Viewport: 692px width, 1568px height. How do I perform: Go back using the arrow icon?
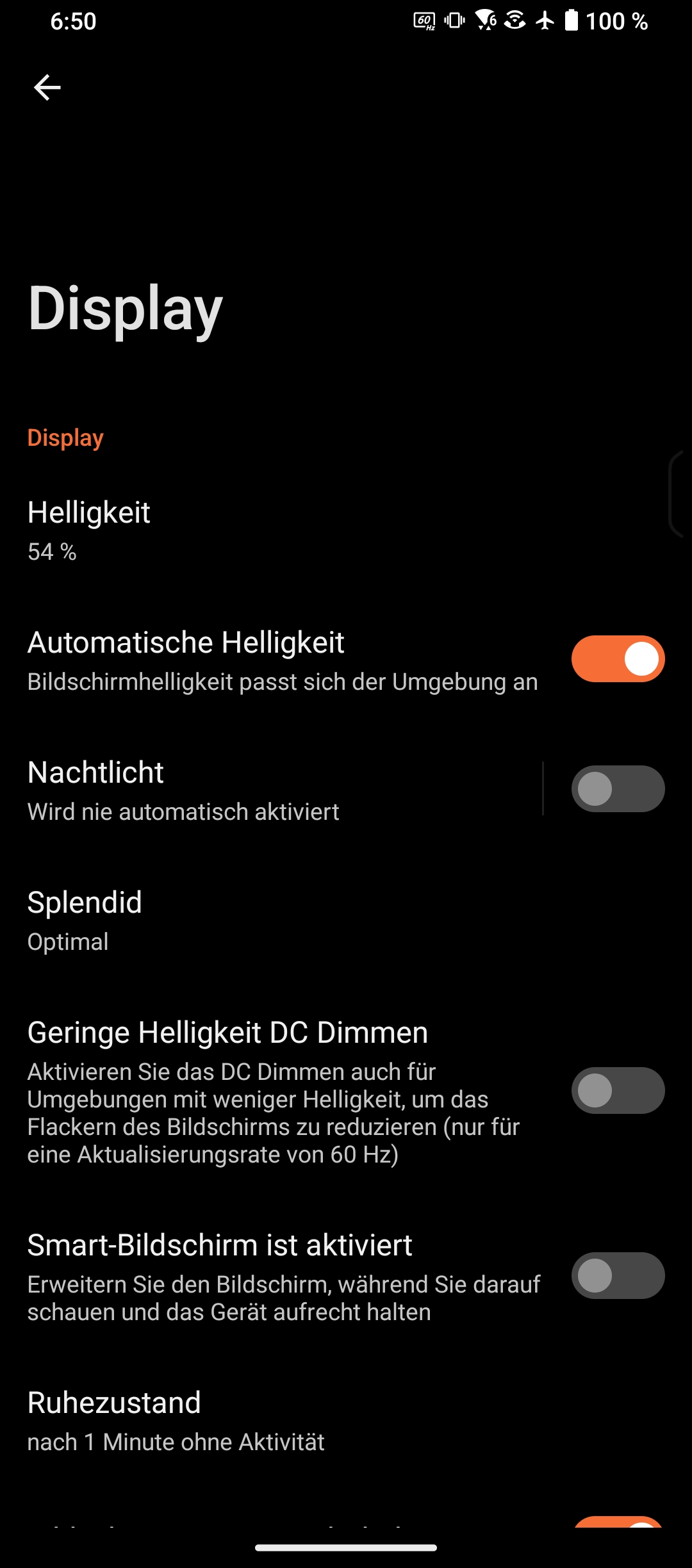tap(47, 88)
